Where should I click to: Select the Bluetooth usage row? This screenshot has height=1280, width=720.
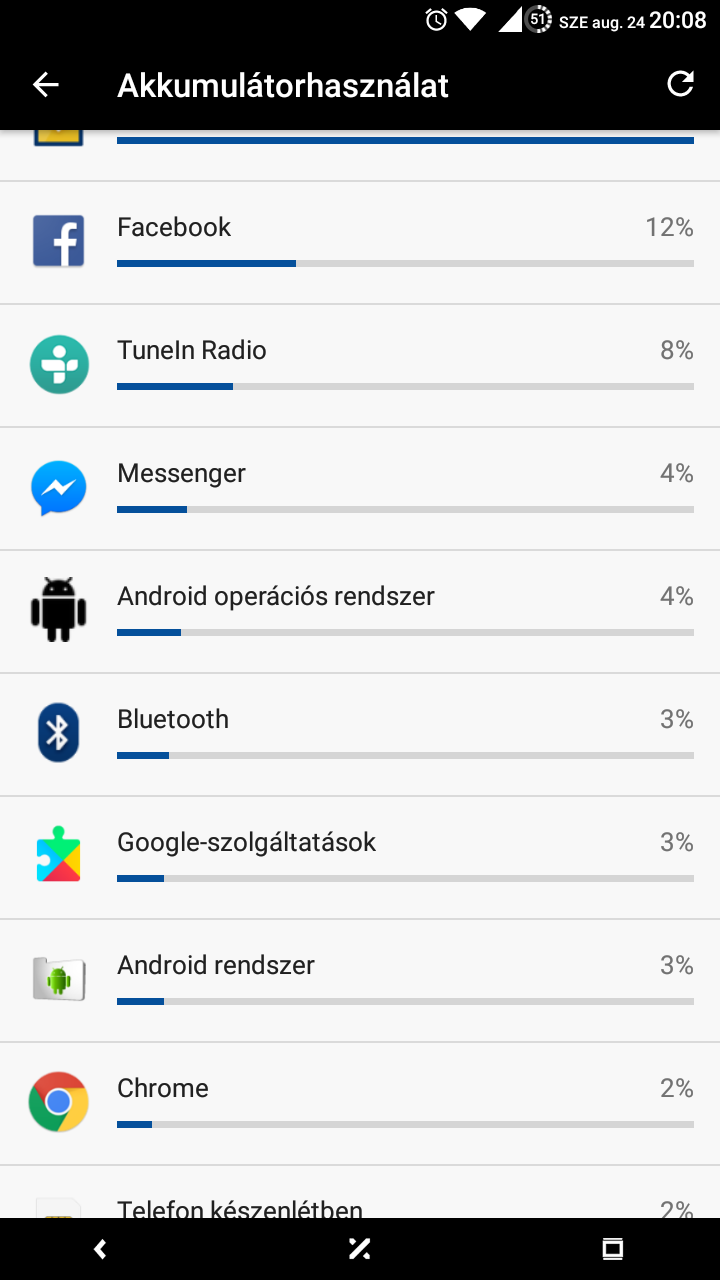coord(360,735)
